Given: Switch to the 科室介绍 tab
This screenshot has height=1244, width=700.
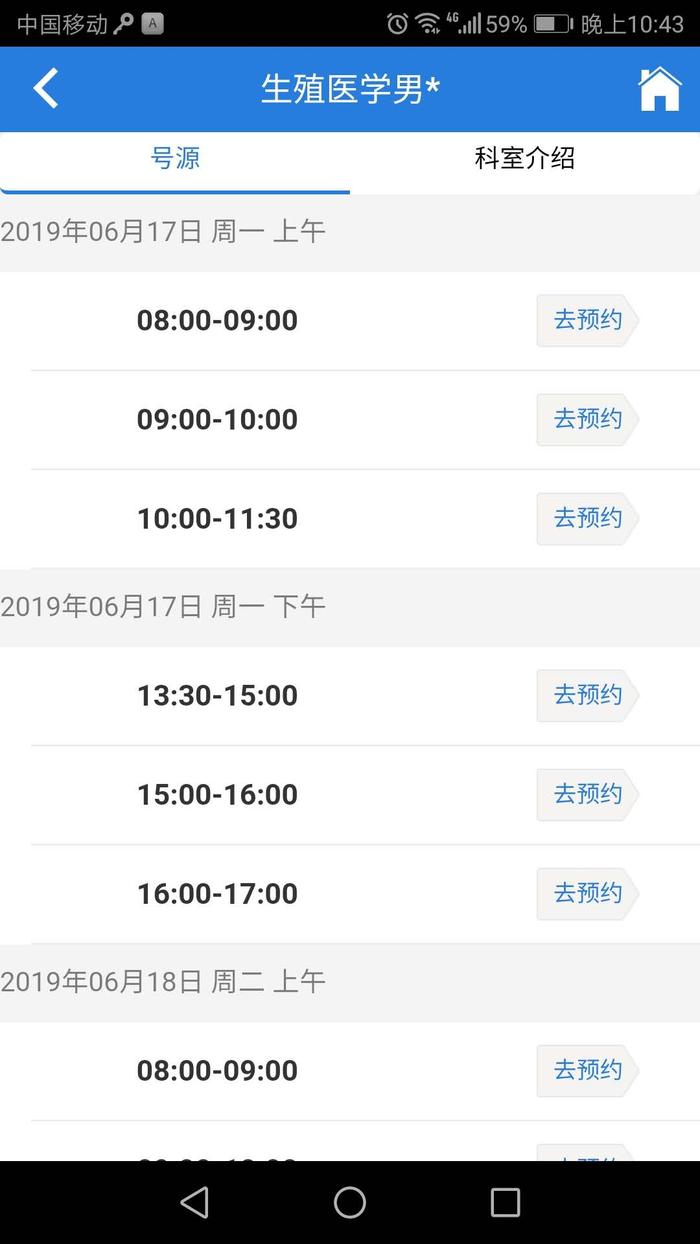Looking at the screenshot, I should [525, 159].
